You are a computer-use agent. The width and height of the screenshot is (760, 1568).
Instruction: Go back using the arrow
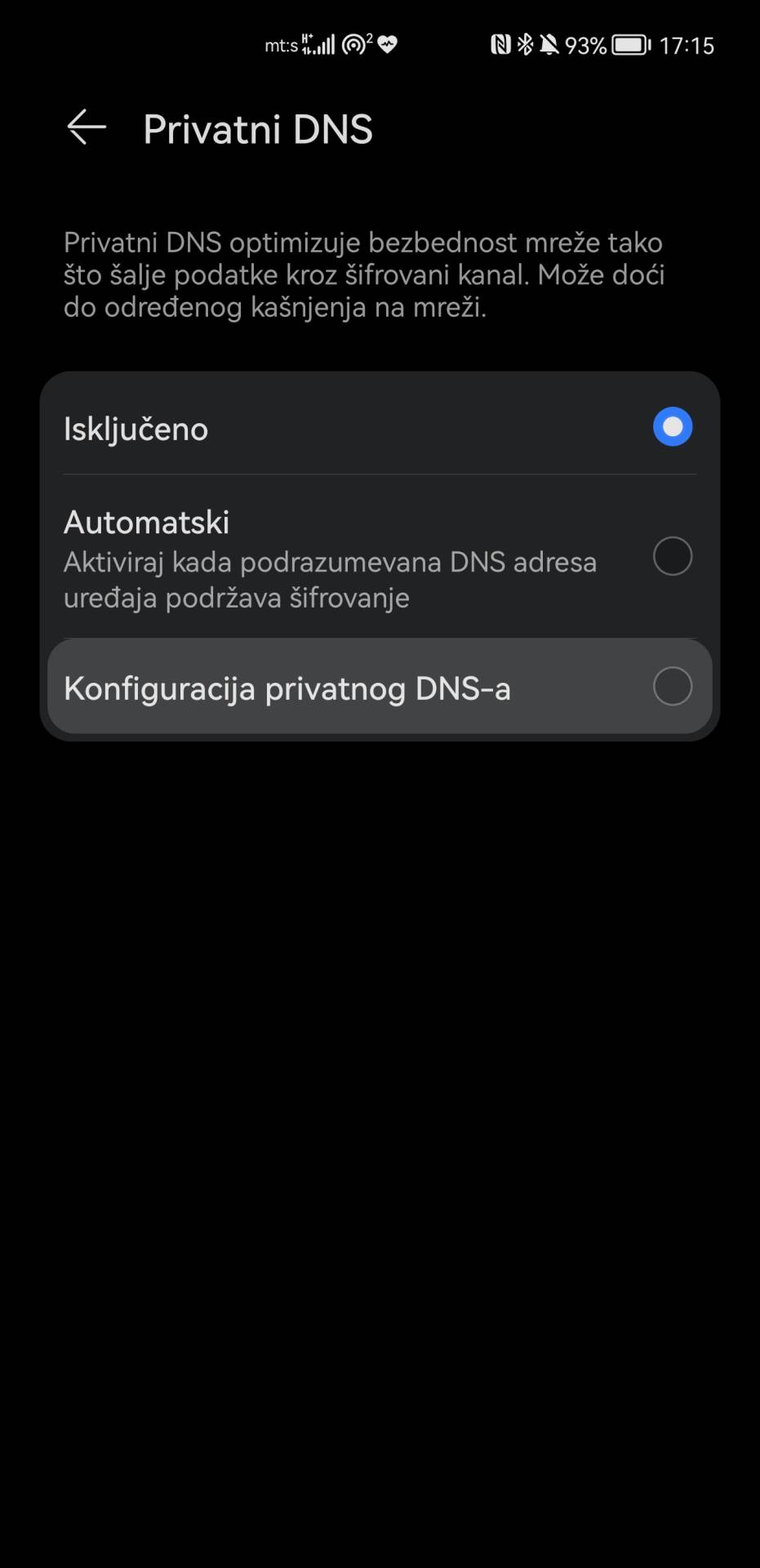[85, 128]
